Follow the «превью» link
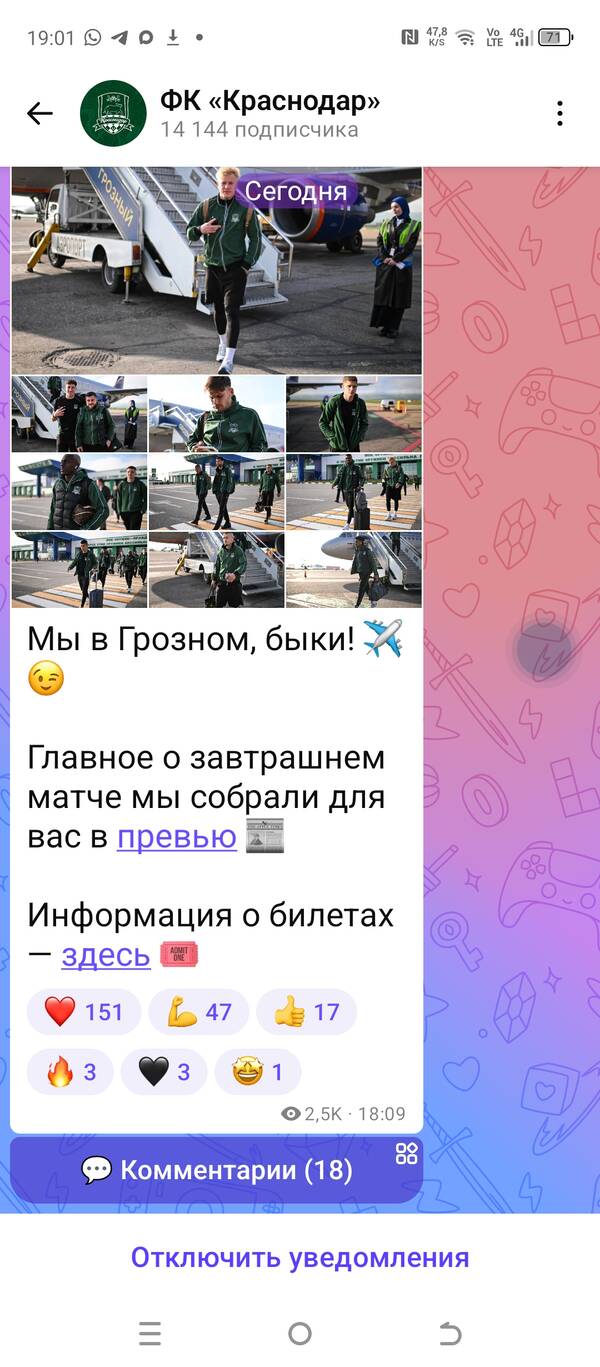The height and width of the screenshot is (1367, 600). [x=176, y=837]
